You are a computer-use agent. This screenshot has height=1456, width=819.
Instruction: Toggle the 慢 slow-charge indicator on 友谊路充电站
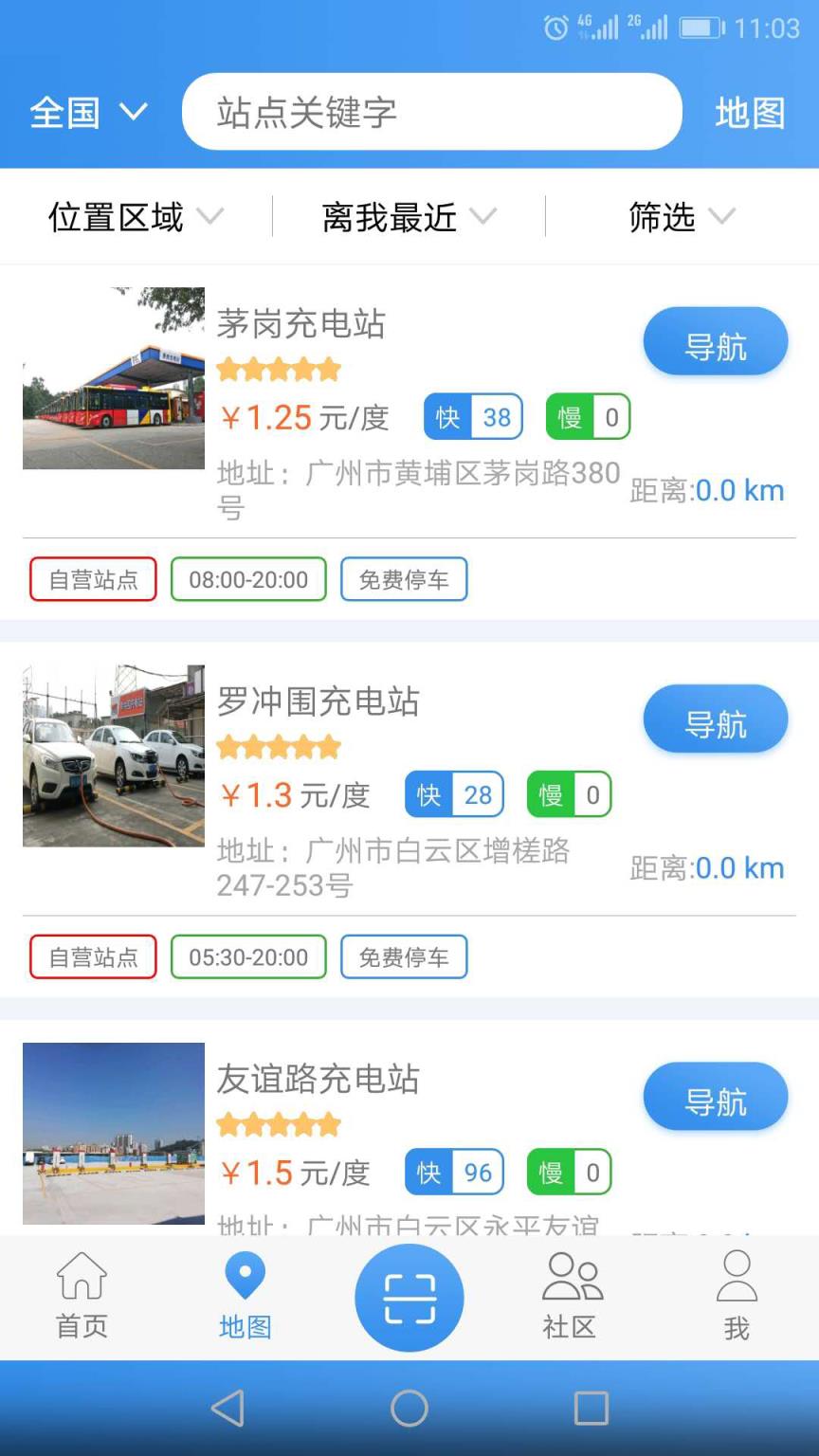pyautogui.click(x=568, y=1172)
